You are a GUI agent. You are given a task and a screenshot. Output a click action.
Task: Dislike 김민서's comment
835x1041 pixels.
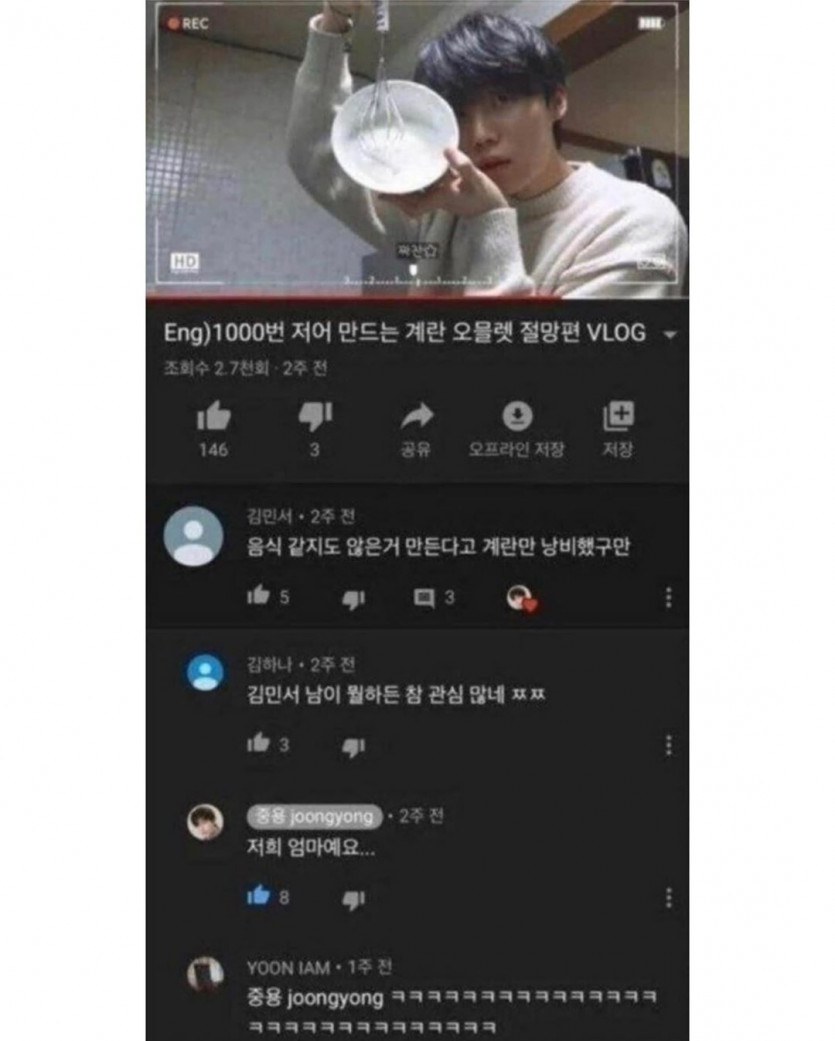point(354,598)
